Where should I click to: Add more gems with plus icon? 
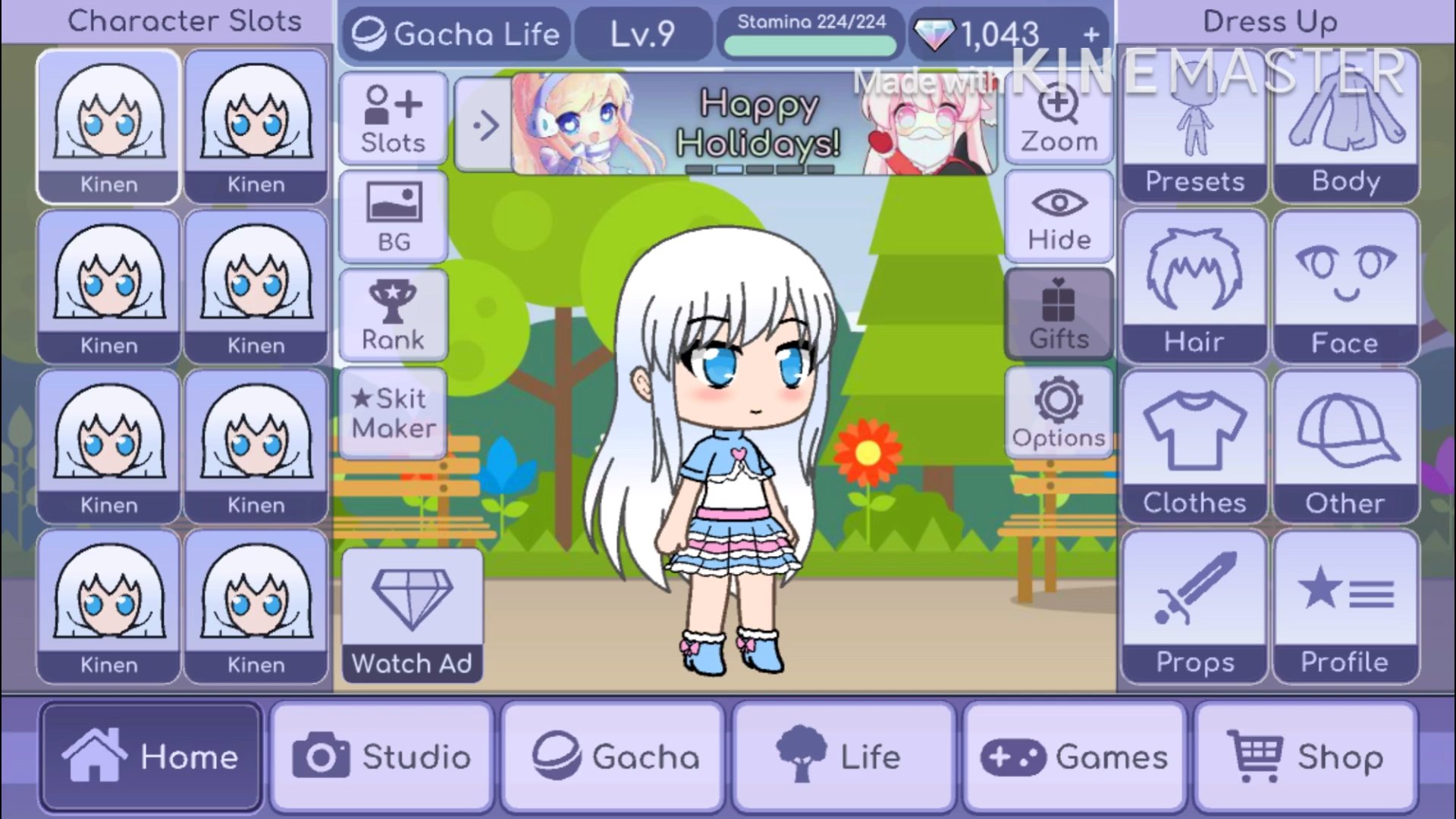point(1090,34)
